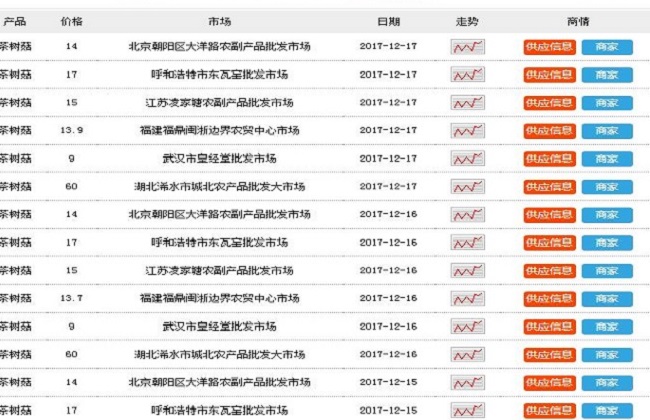Tap 商家 for 北京 market dated 2017-12-15
Image resolution: width=650 pixels, height=420 pixels.
(607, 383)
